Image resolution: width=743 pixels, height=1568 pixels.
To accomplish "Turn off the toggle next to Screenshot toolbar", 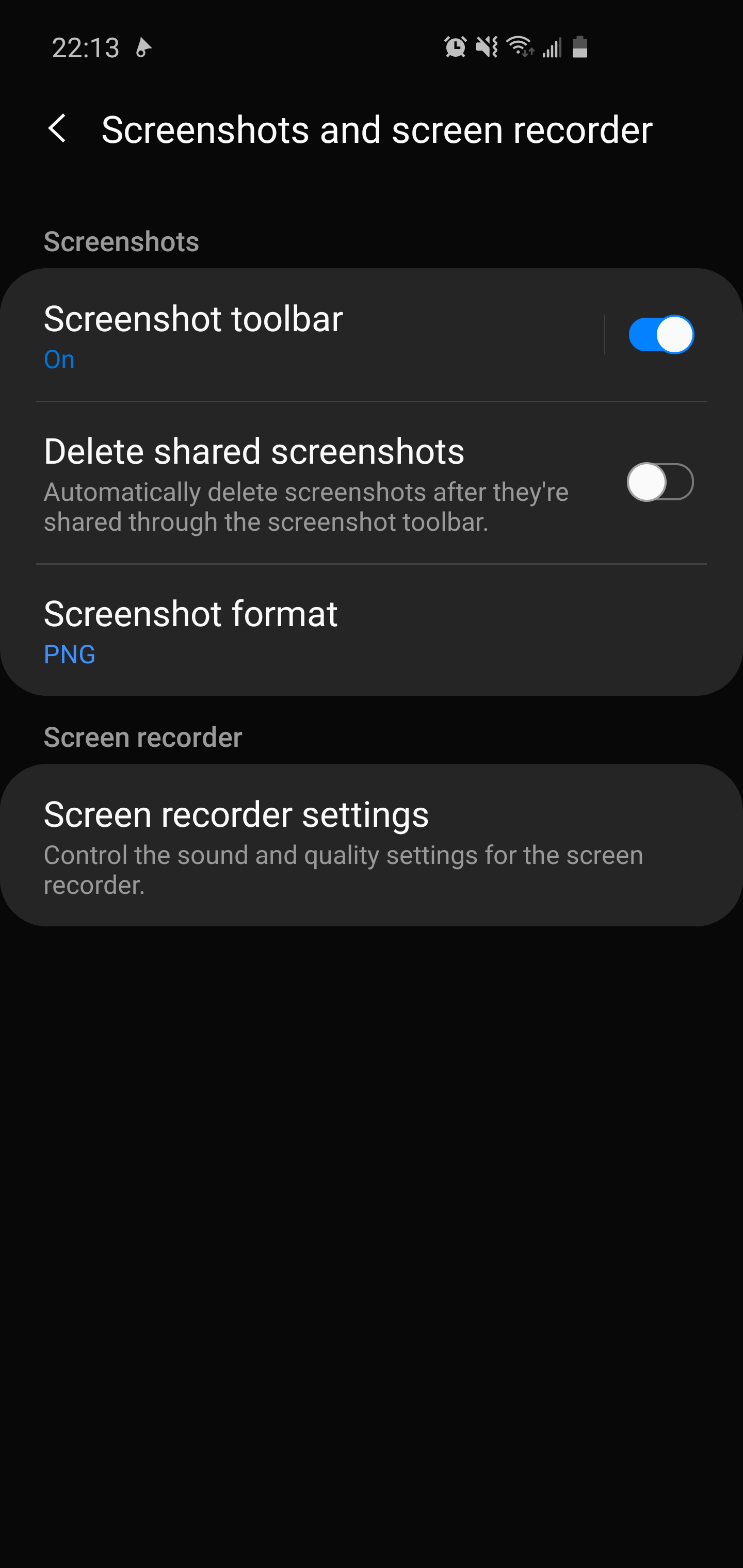I will point(660,334).
